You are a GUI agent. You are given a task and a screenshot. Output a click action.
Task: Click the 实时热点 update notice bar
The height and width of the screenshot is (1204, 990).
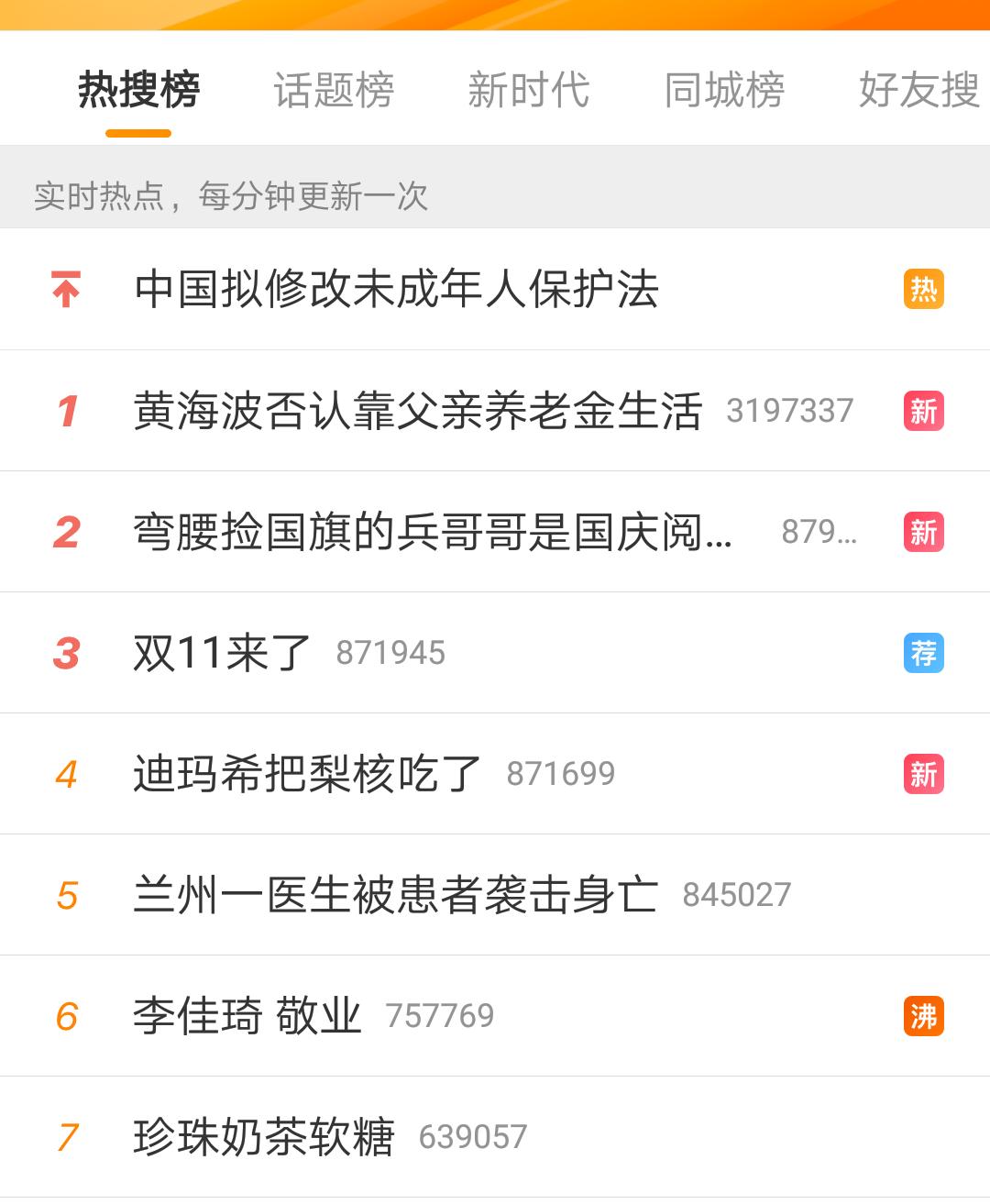[231, 194]
